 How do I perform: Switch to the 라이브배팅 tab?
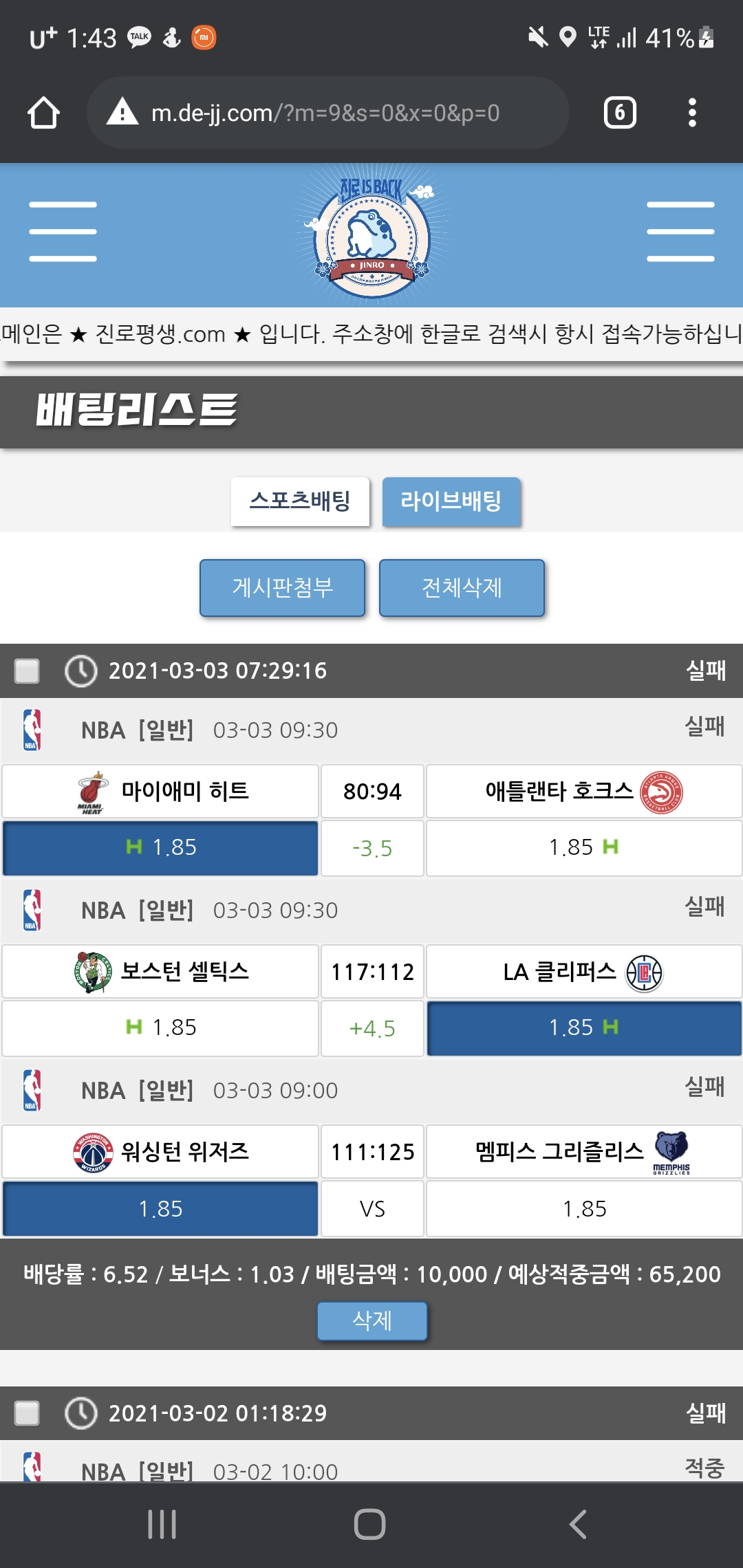451,501
